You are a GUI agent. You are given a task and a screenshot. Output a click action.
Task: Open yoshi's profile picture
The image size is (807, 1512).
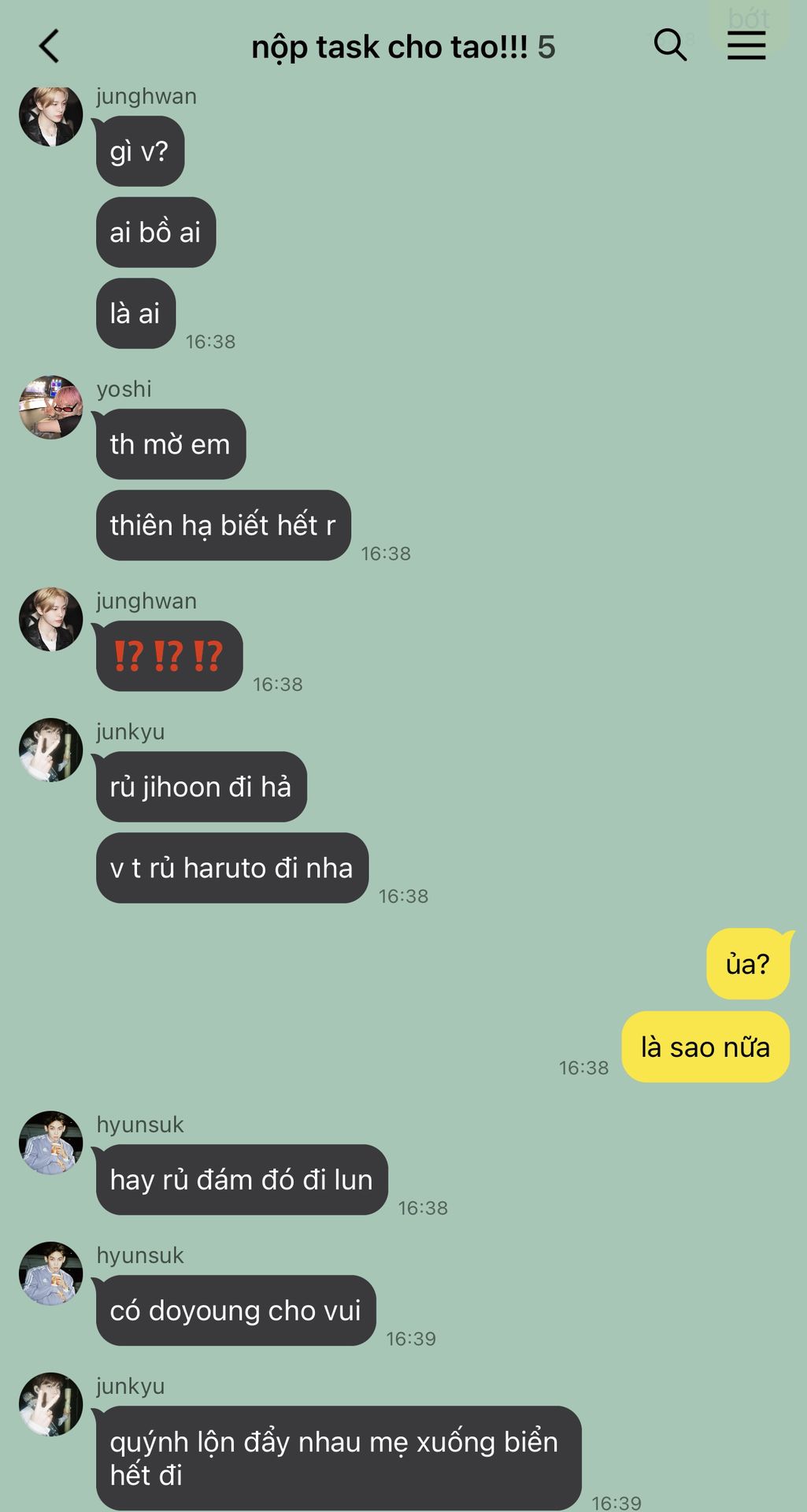point(50,407)
